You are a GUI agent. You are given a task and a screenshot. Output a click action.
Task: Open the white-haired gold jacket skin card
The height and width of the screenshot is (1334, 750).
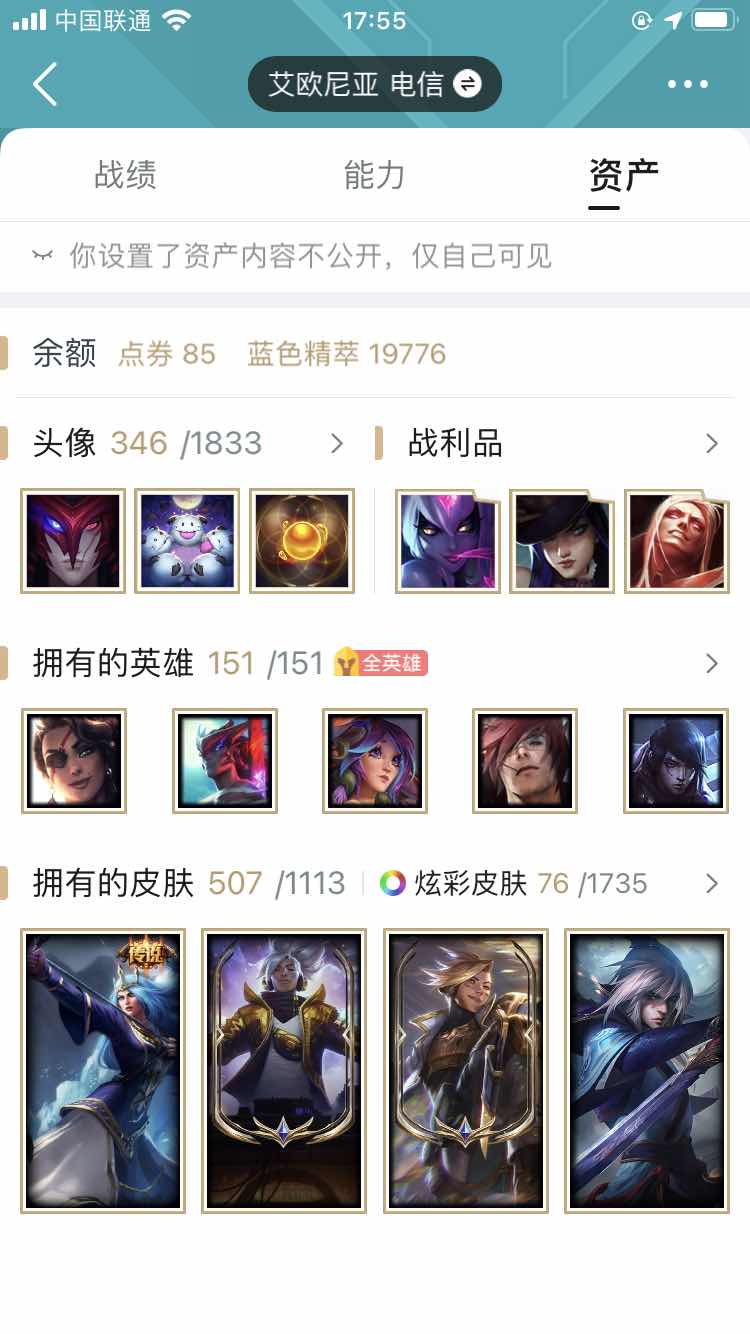(284, 1071)
